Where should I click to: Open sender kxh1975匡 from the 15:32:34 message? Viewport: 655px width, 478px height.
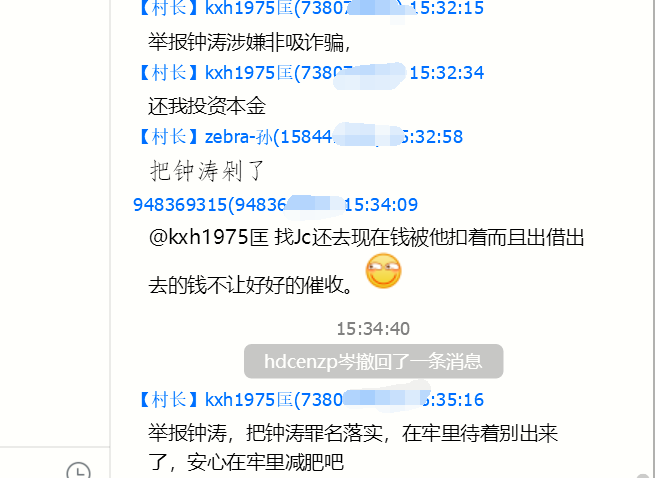(x=246, y=73)
